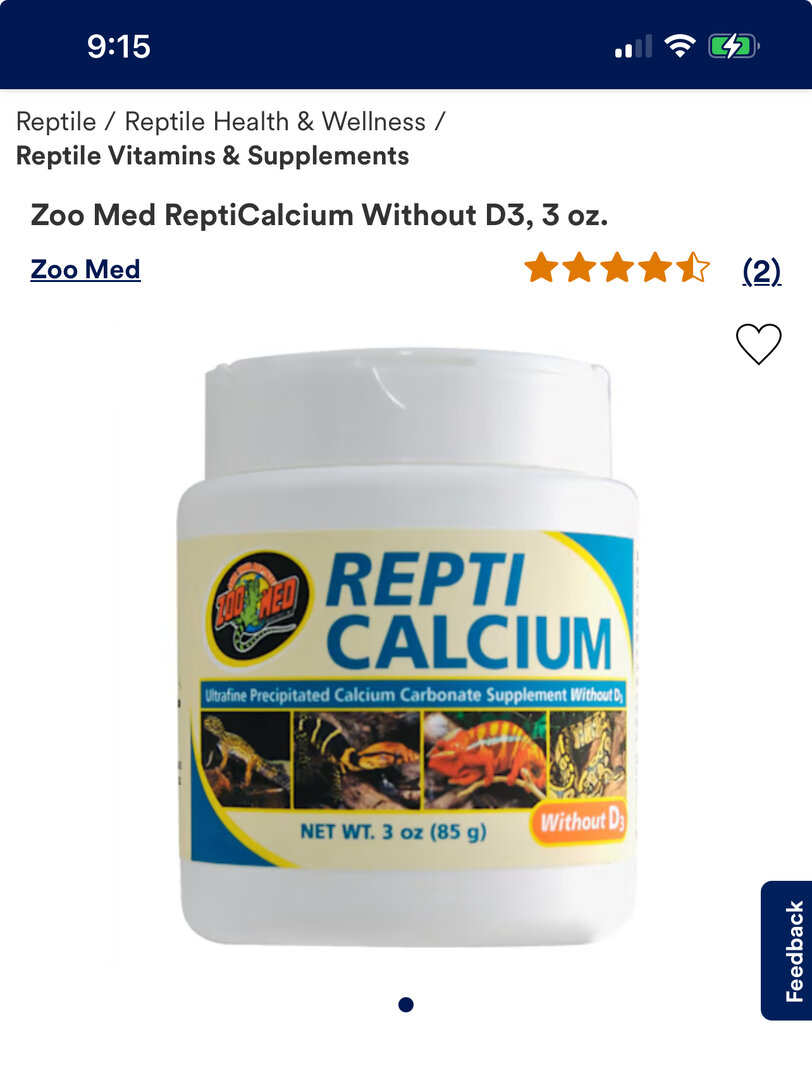This screenshot has width=812, height=1080.
Task: Open the Zoo Med brand link
Action: click(85, 269)
